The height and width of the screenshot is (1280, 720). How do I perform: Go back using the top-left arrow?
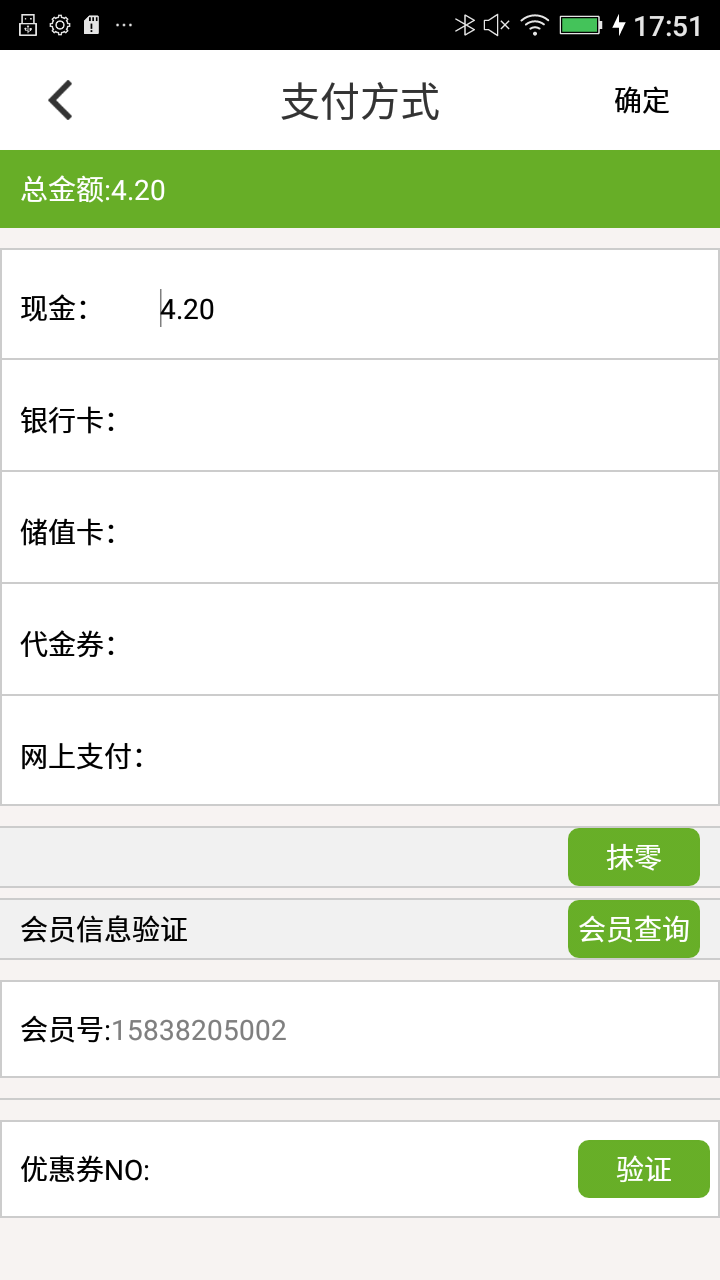(60, 100)
